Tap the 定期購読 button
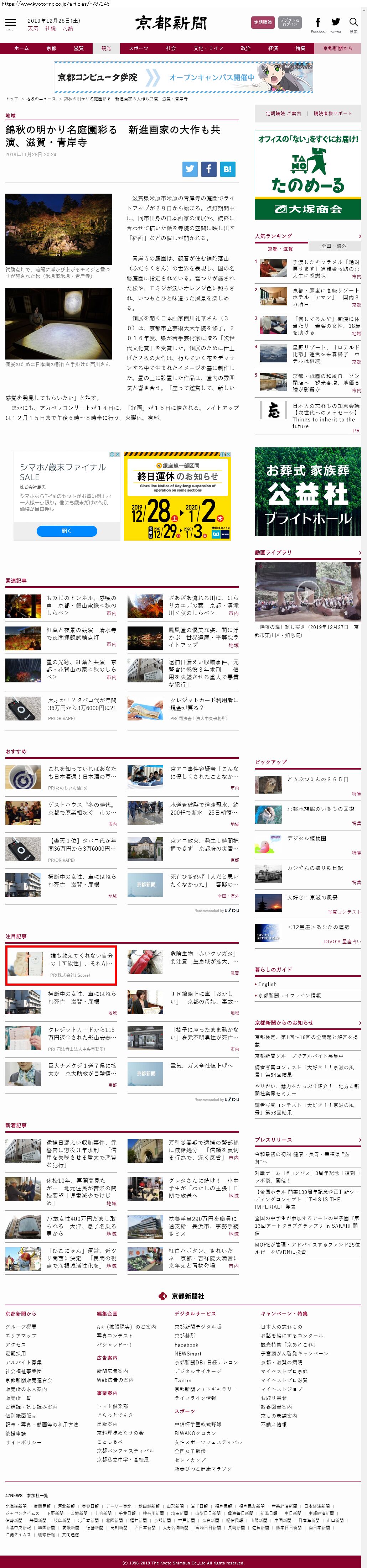The height and width of the screenshot is (1568, 367). [263, 22]
